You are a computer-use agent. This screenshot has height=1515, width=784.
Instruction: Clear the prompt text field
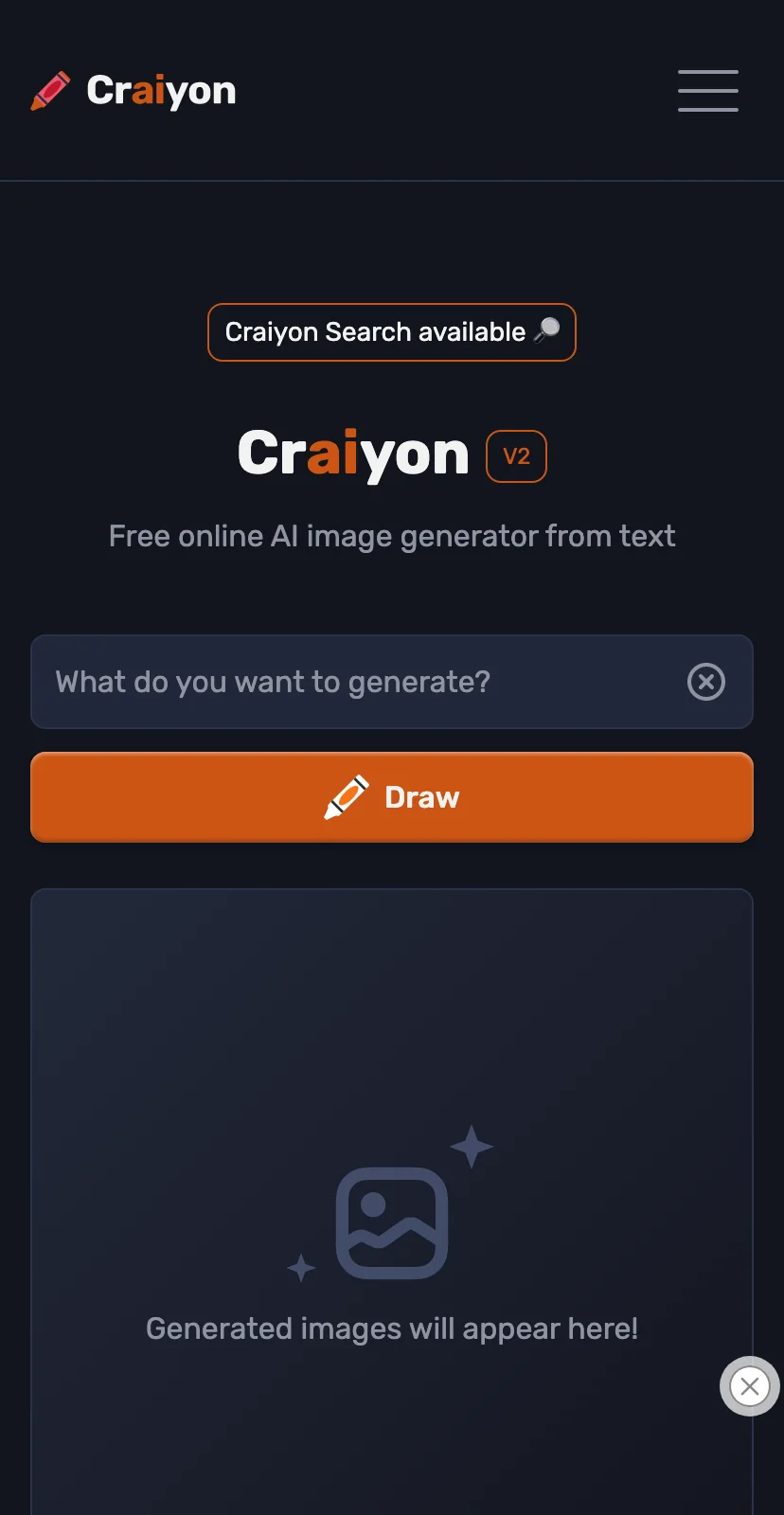[705, 682]
